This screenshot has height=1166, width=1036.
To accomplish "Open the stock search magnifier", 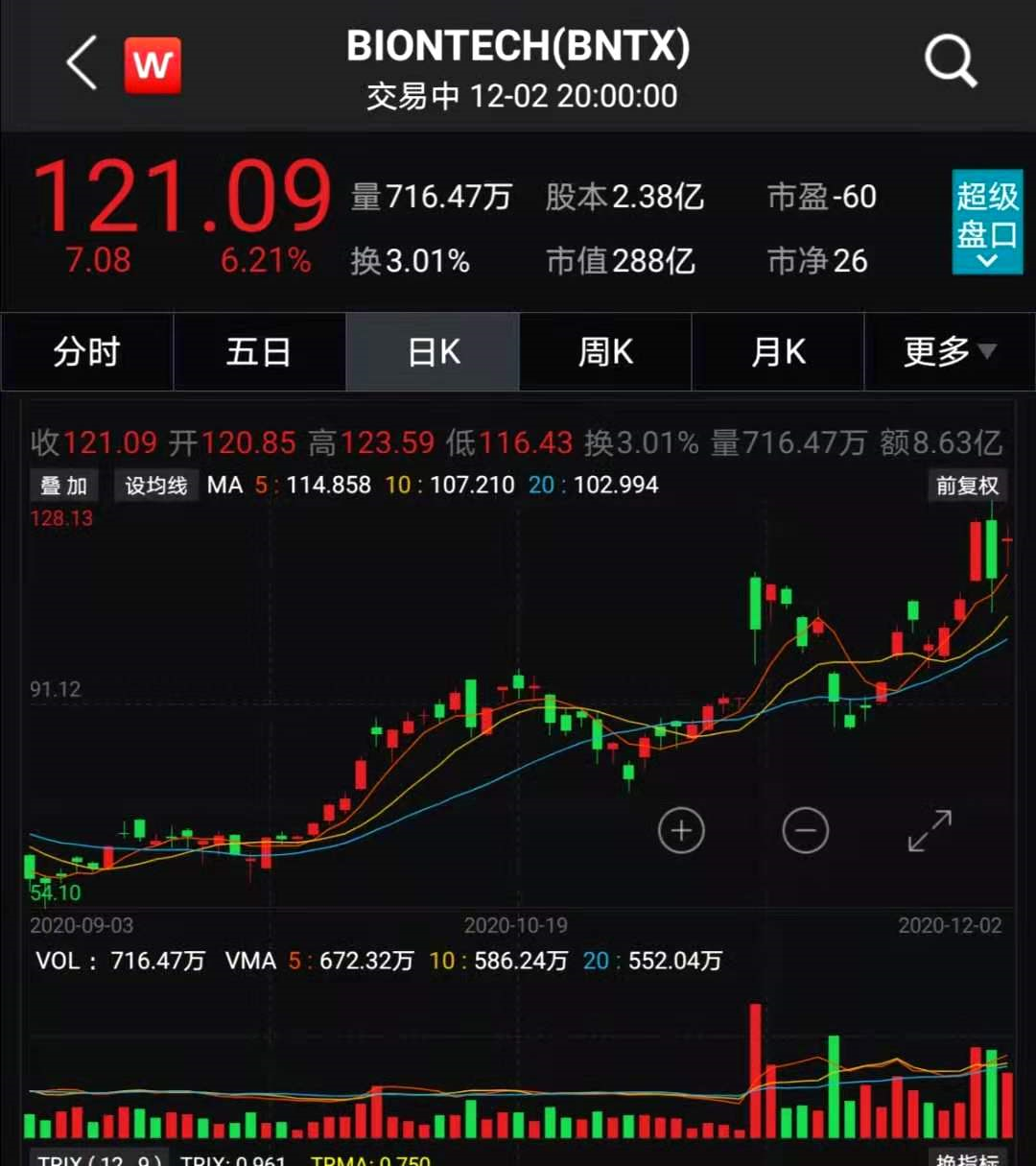I will coord(950,61).
